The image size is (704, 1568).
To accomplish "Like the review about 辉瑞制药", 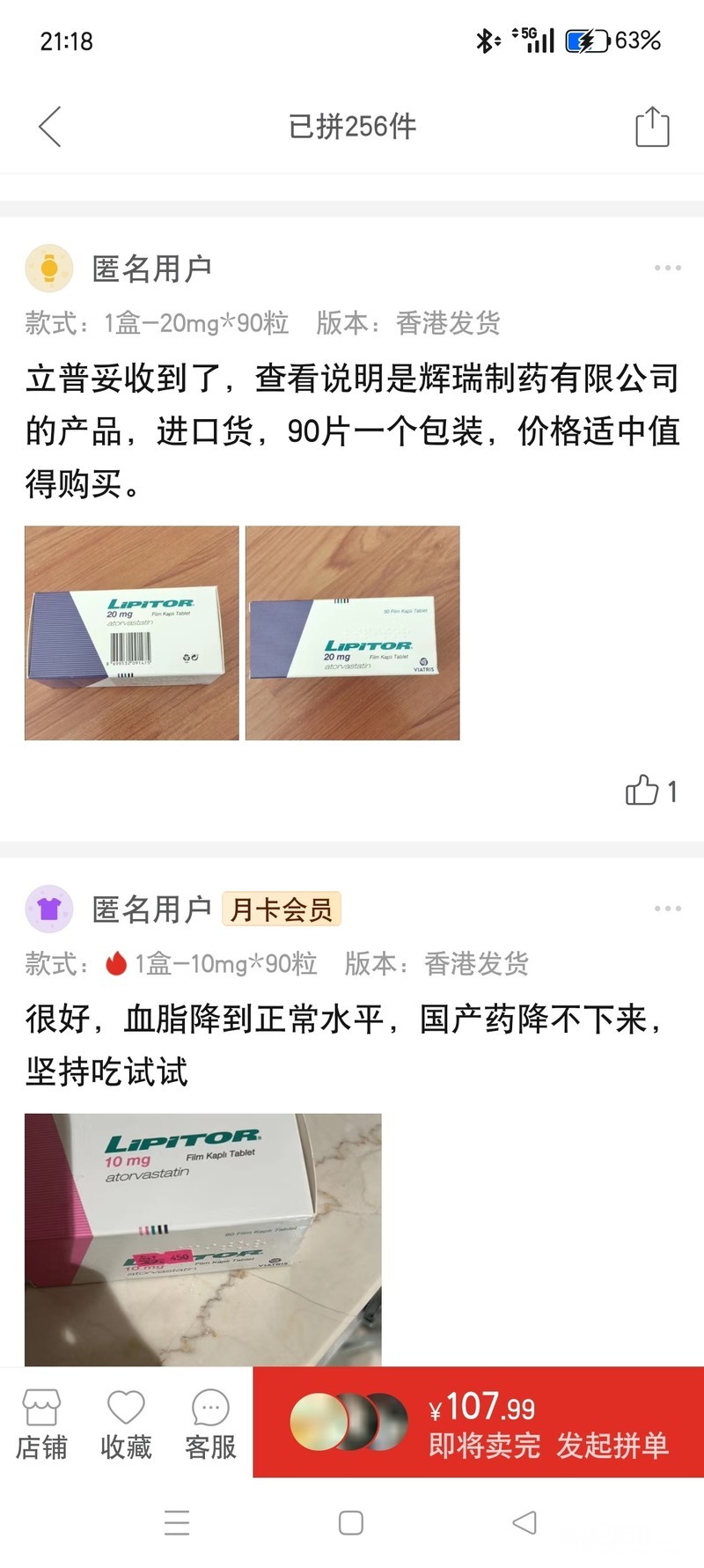I will coord(642,791).
